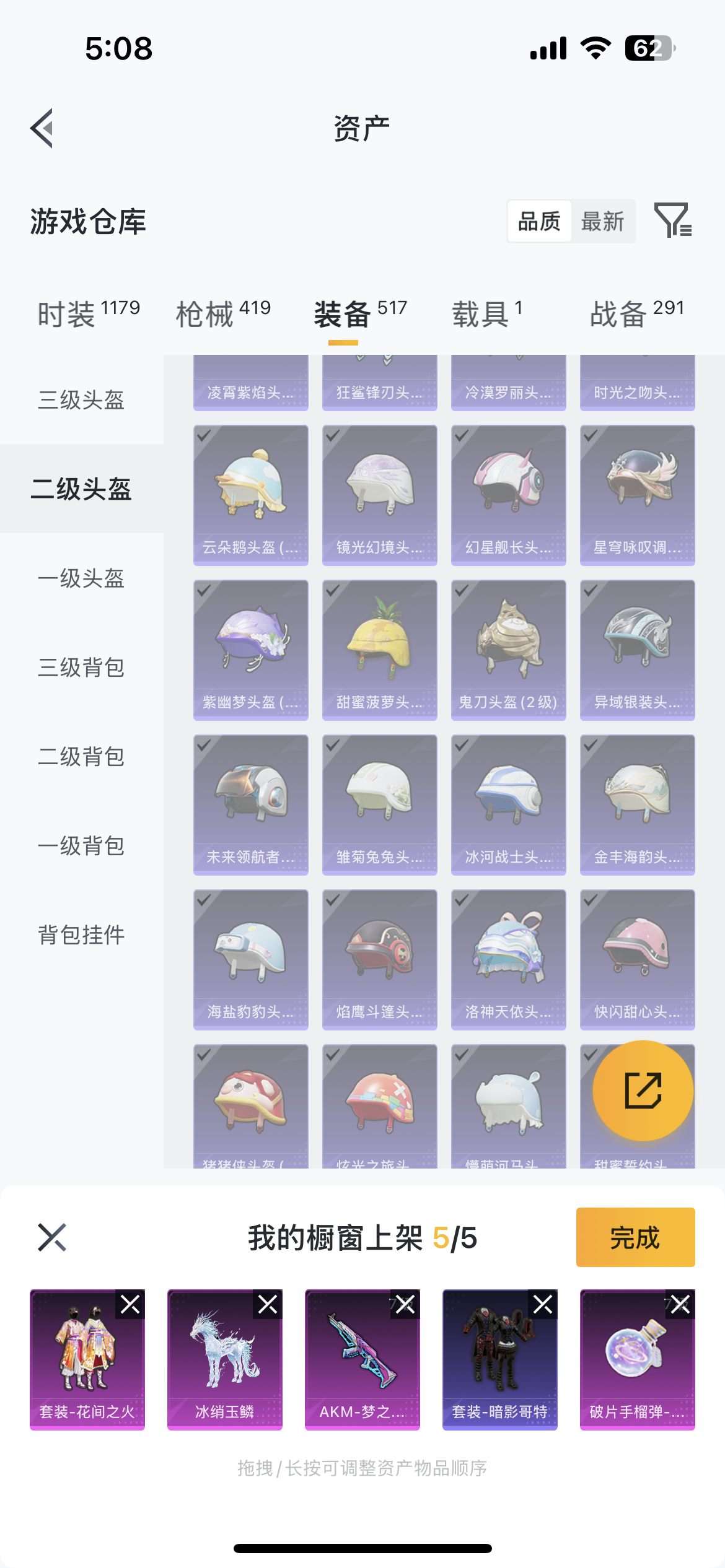The width and height of the screenshot is (725, 1568).
Task: Switch to the 时装 tab
Action: (x=88, y=313)
